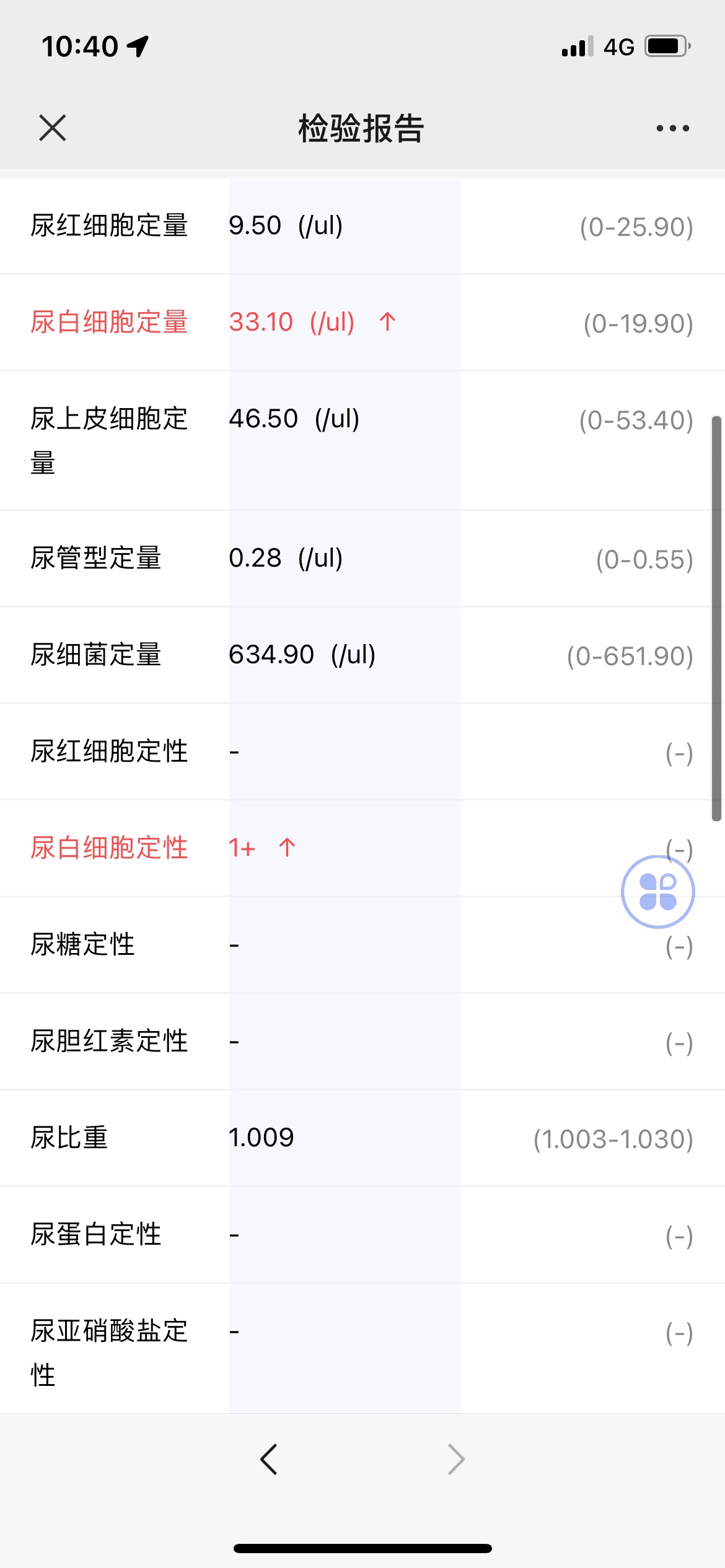Screen dimensions: 725x1568
Task: Close the 检验报告 page
Action: (x=52, y=128)
